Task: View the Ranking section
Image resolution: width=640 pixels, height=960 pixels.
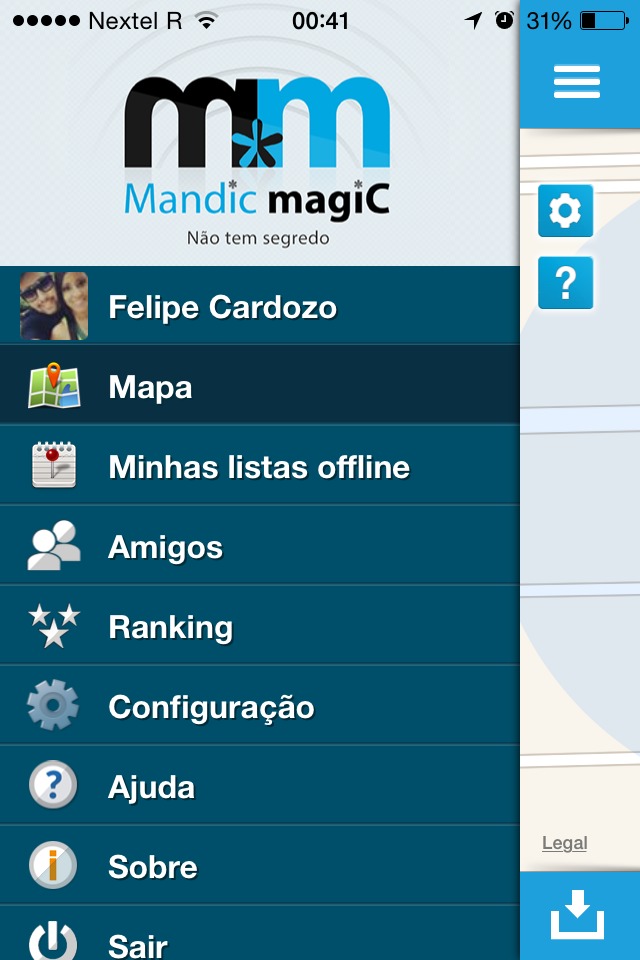Action: [170, 627]
